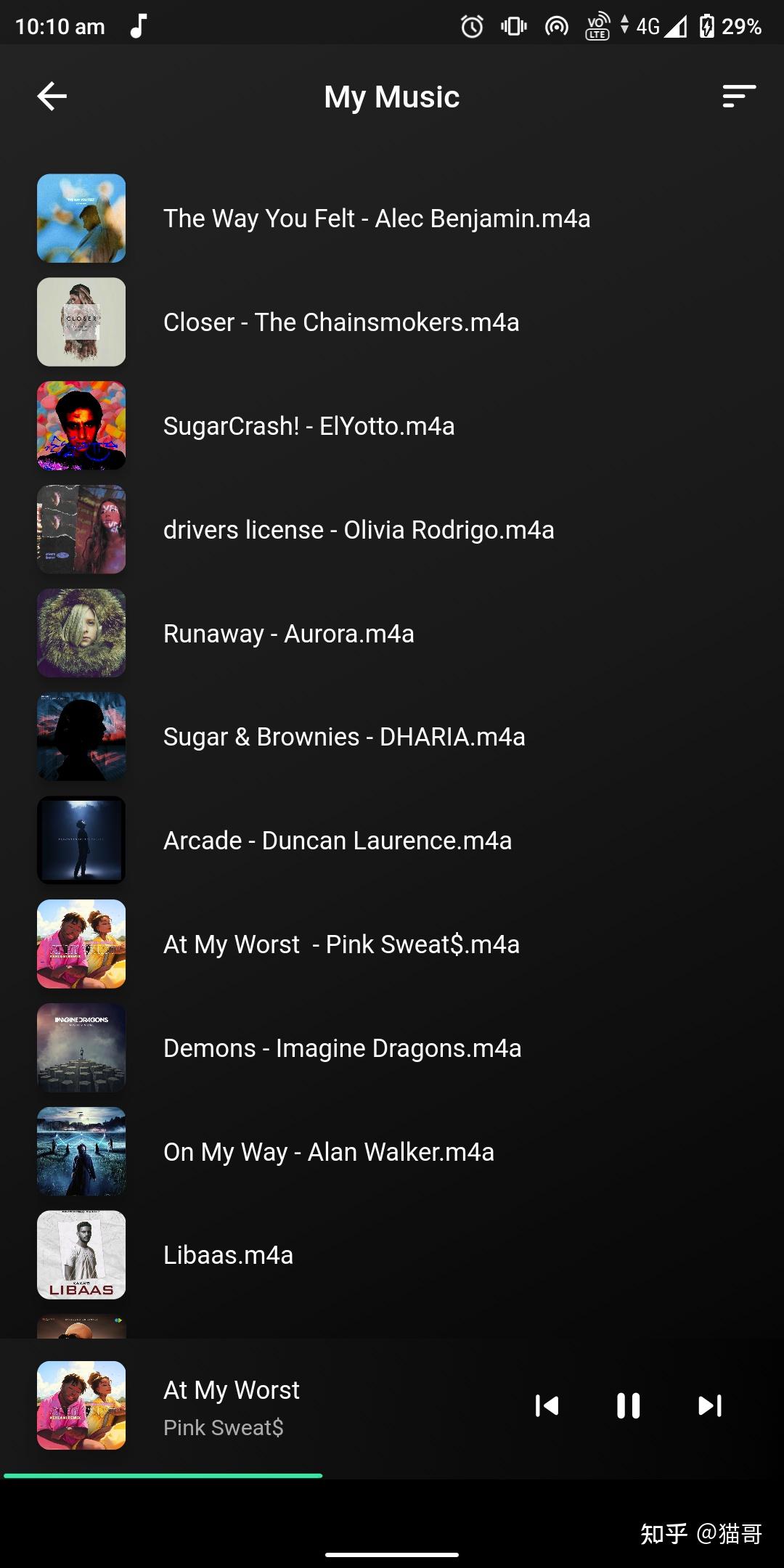Screen dimensions: 784x1568
Task: Play The Way You Felt by Alec Benjamin
Action: pyautogui.click(x=376, y=219)
